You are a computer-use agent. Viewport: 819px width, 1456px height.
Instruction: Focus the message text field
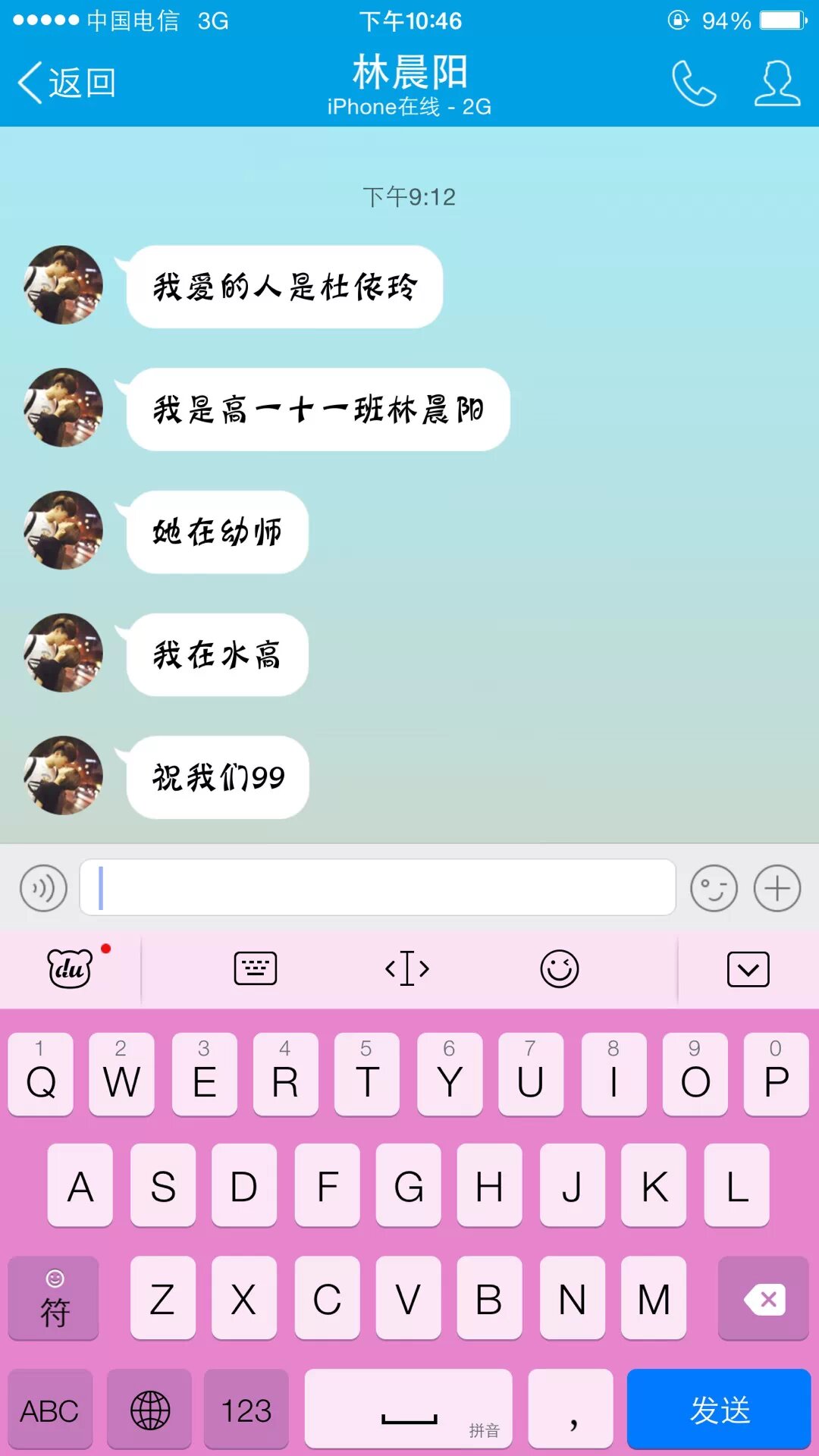tap(378, 888)
